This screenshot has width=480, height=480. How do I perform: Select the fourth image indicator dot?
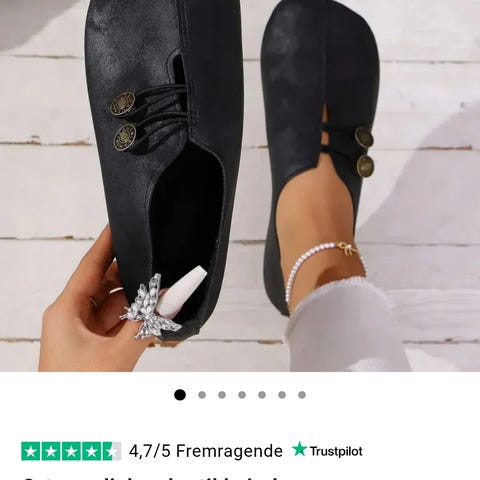pos(242,395)
